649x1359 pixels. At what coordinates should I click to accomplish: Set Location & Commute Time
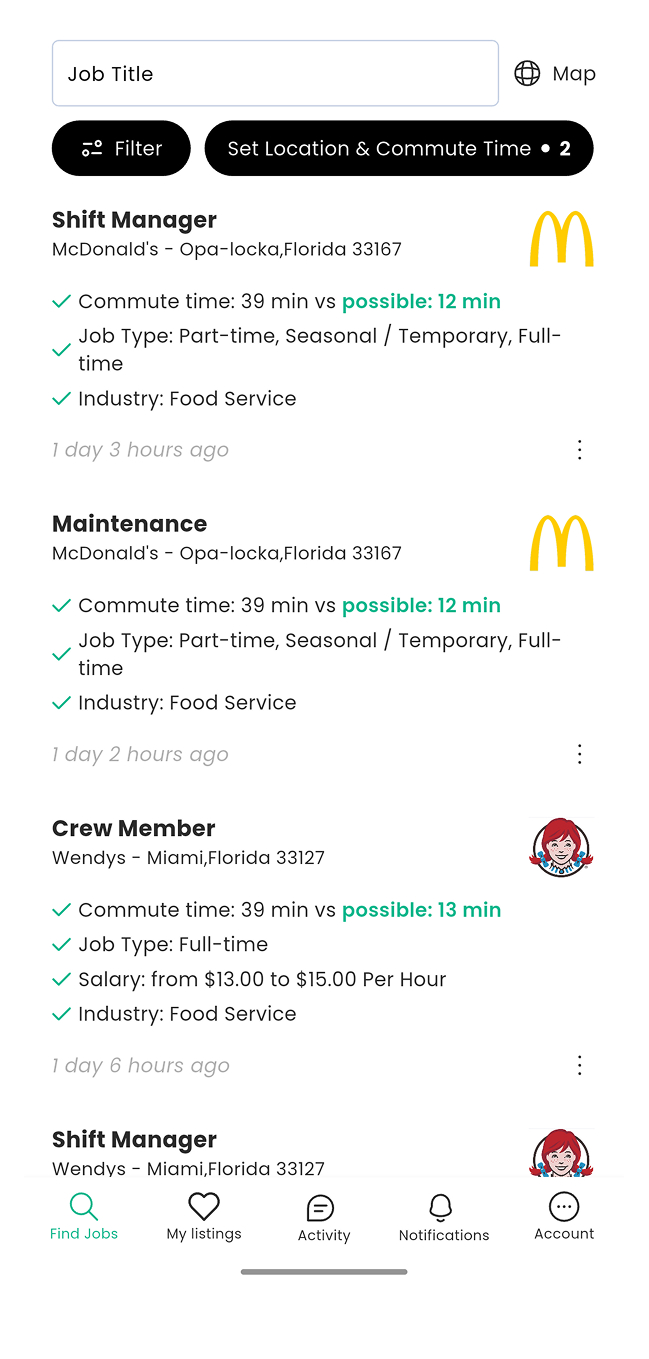coord(399,148)
